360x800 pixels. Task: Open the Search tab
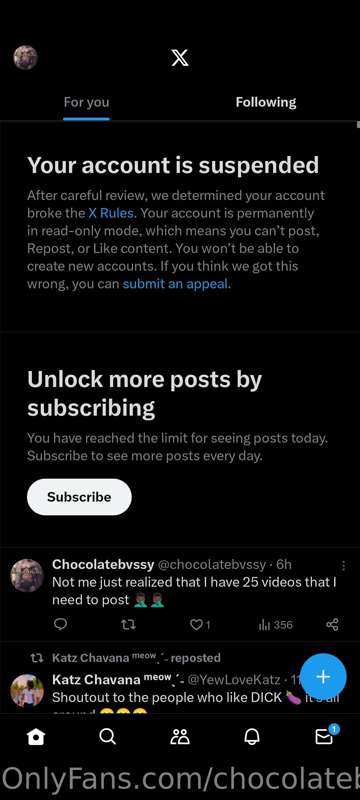(x=107, y=736)
